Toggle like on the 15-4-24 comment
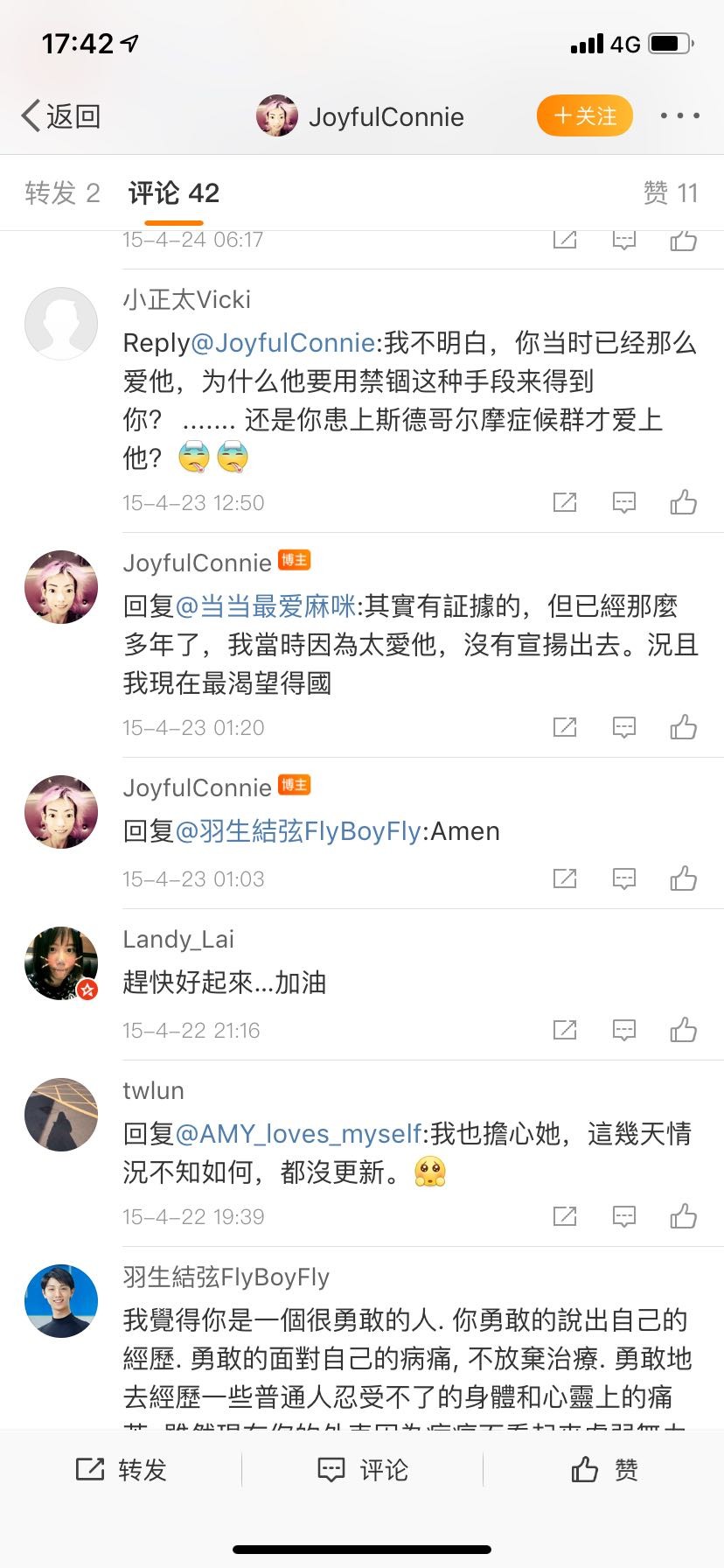 pos(684,238)
